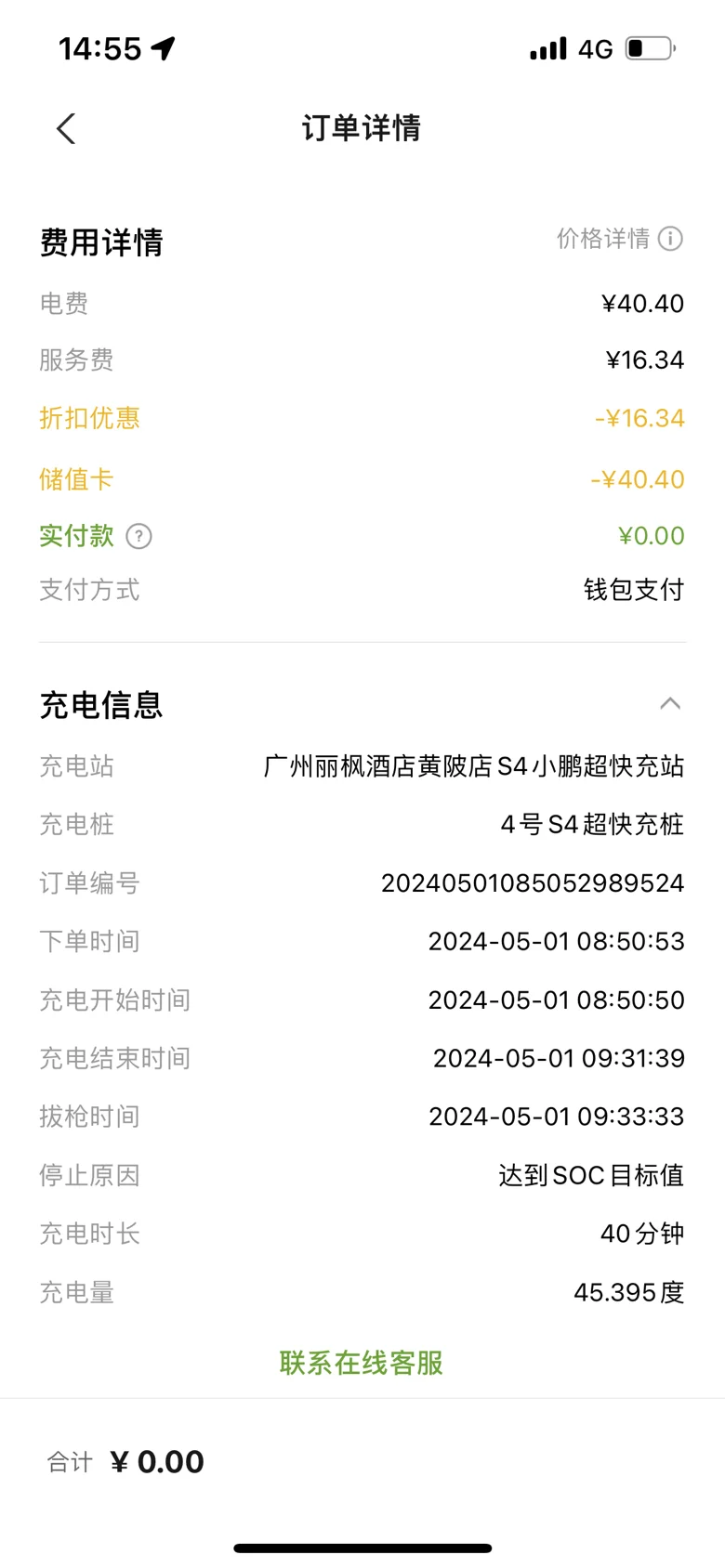Contact online support via 联系在线客服
The image size is (725, 1568).
362,1363
